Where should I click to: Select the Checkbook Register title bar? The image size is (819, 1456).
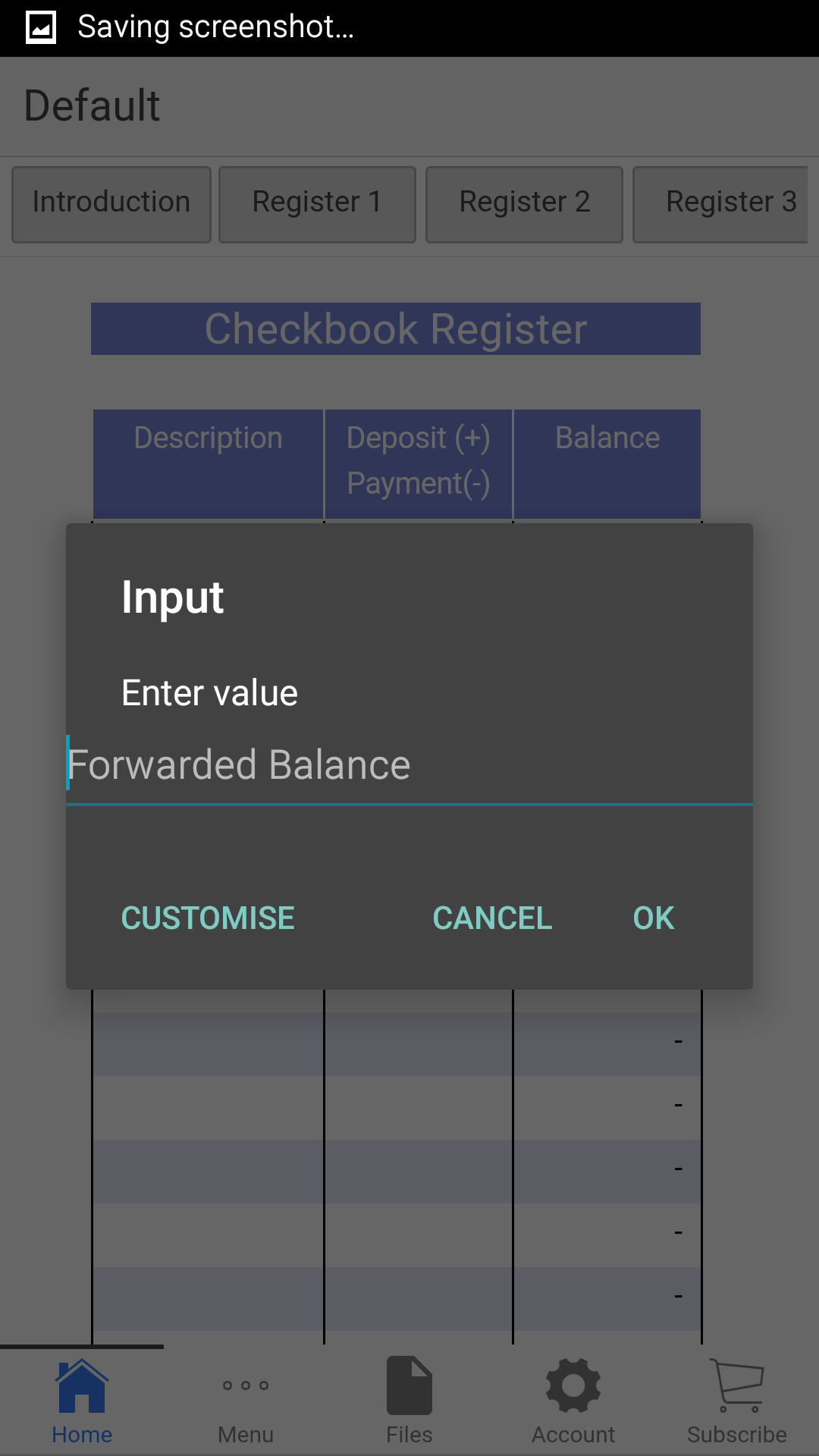[x=396, y=328]
